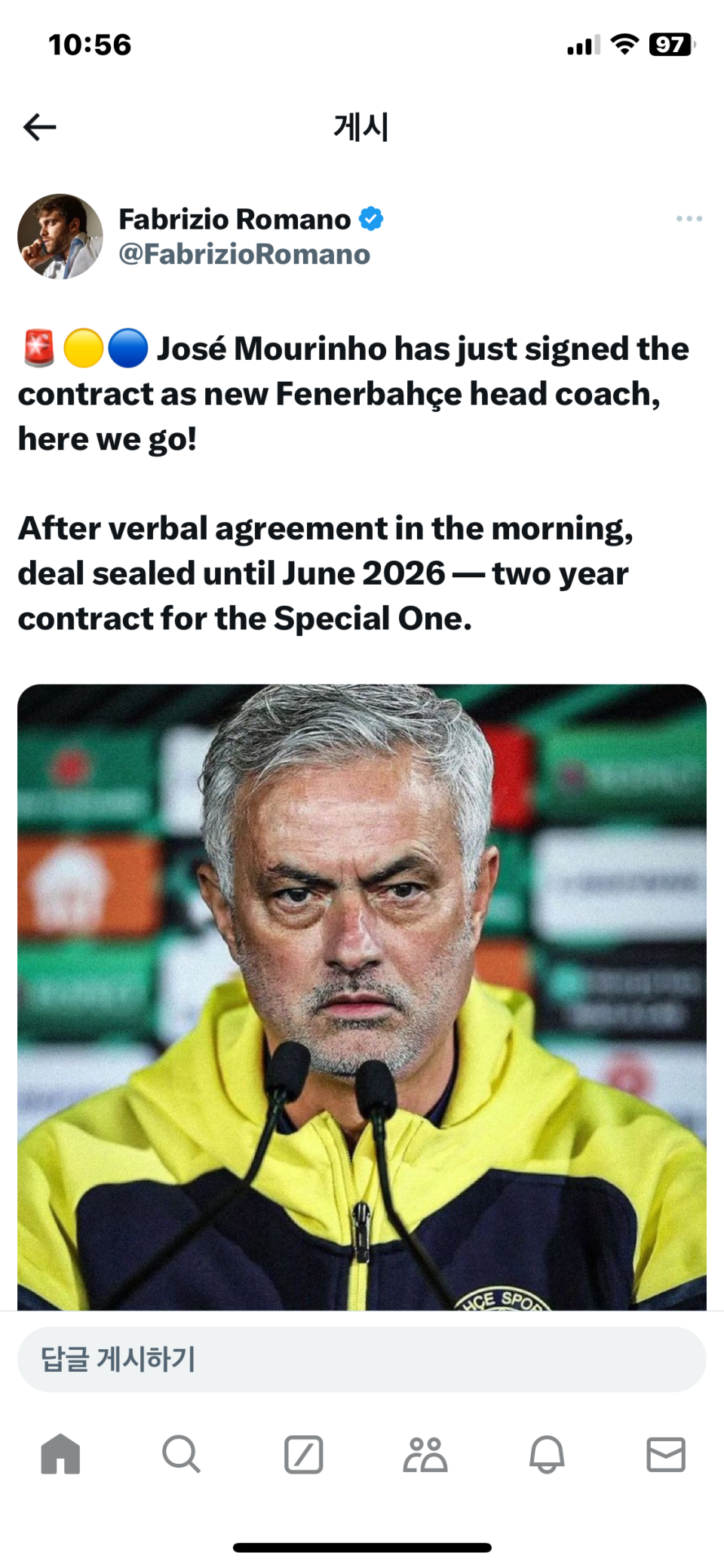This screenshot has height=1568, width=724.
Task: Tap the reply field 답글 게시하기
Action: tap(362, 1359)
